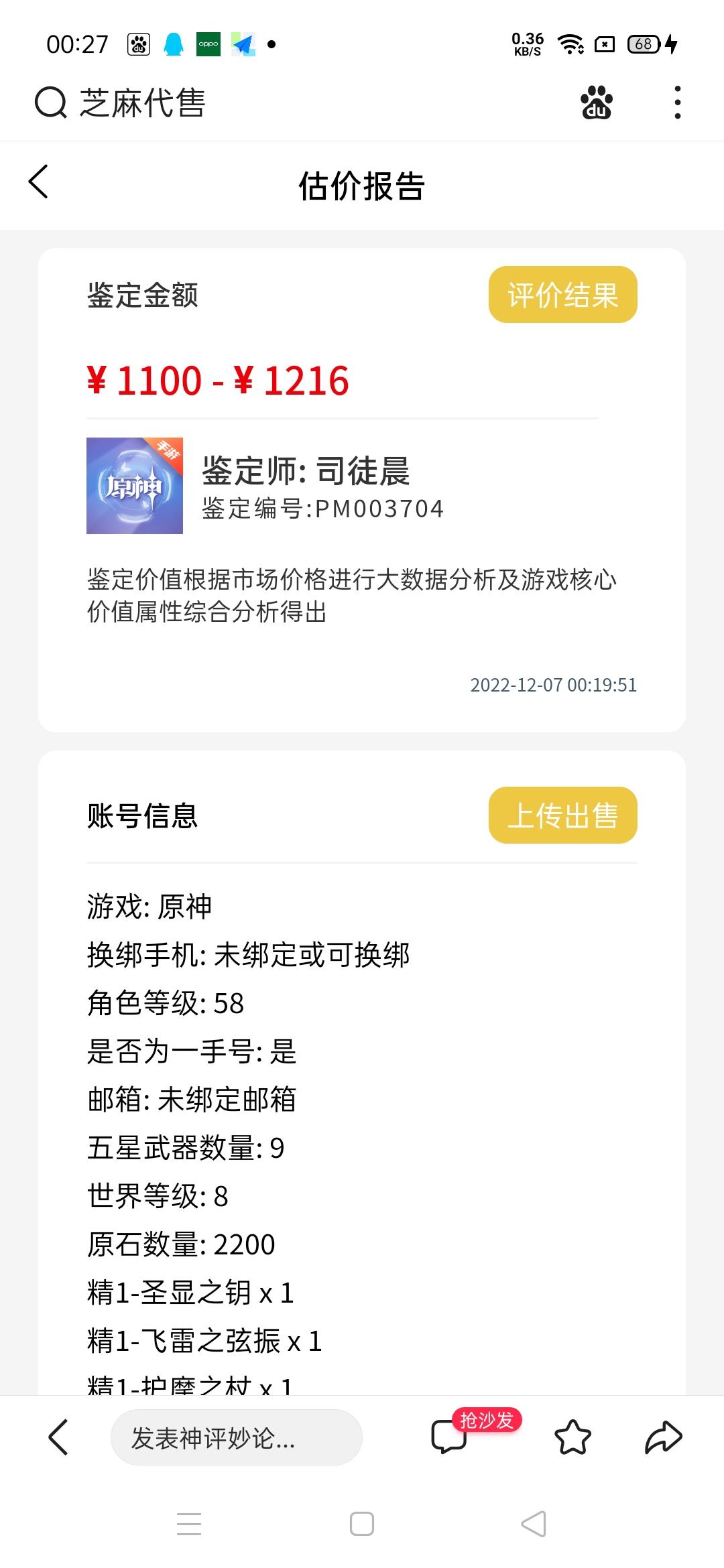Tap the share arrow icon

664,1436
